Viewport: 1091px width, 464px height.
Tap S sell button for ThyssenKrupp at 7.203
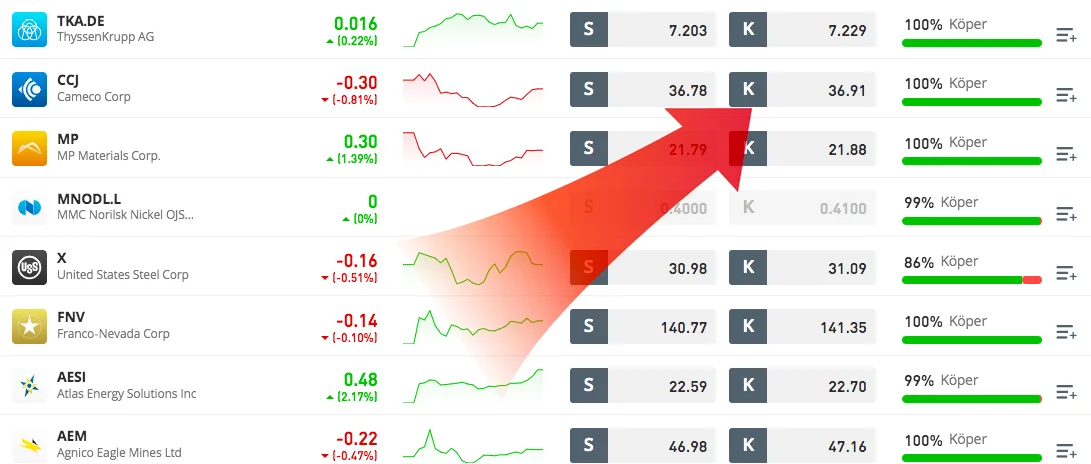(643, 29)
